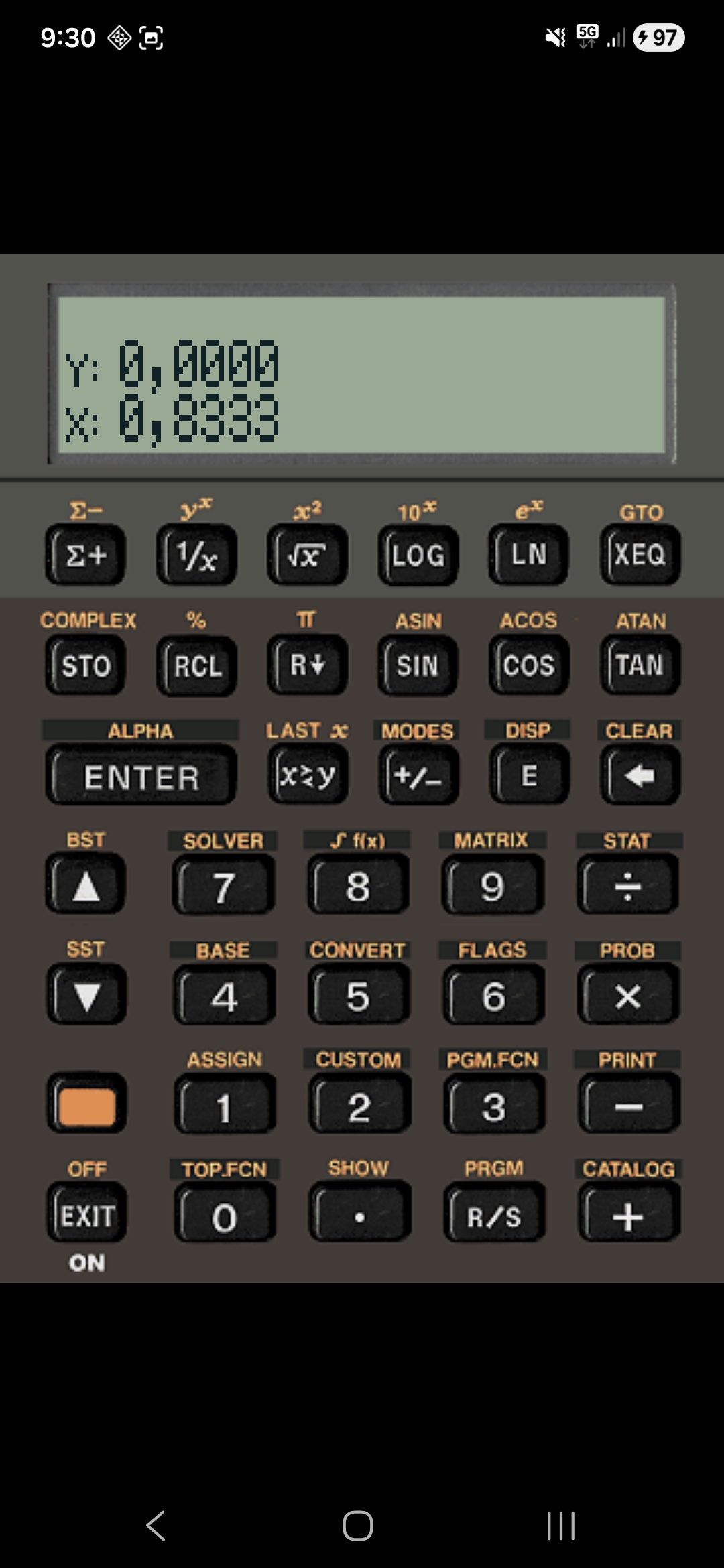Screen dimensions: 724x1568
Task: Tap the multiply key
Action: click(628, 996)
